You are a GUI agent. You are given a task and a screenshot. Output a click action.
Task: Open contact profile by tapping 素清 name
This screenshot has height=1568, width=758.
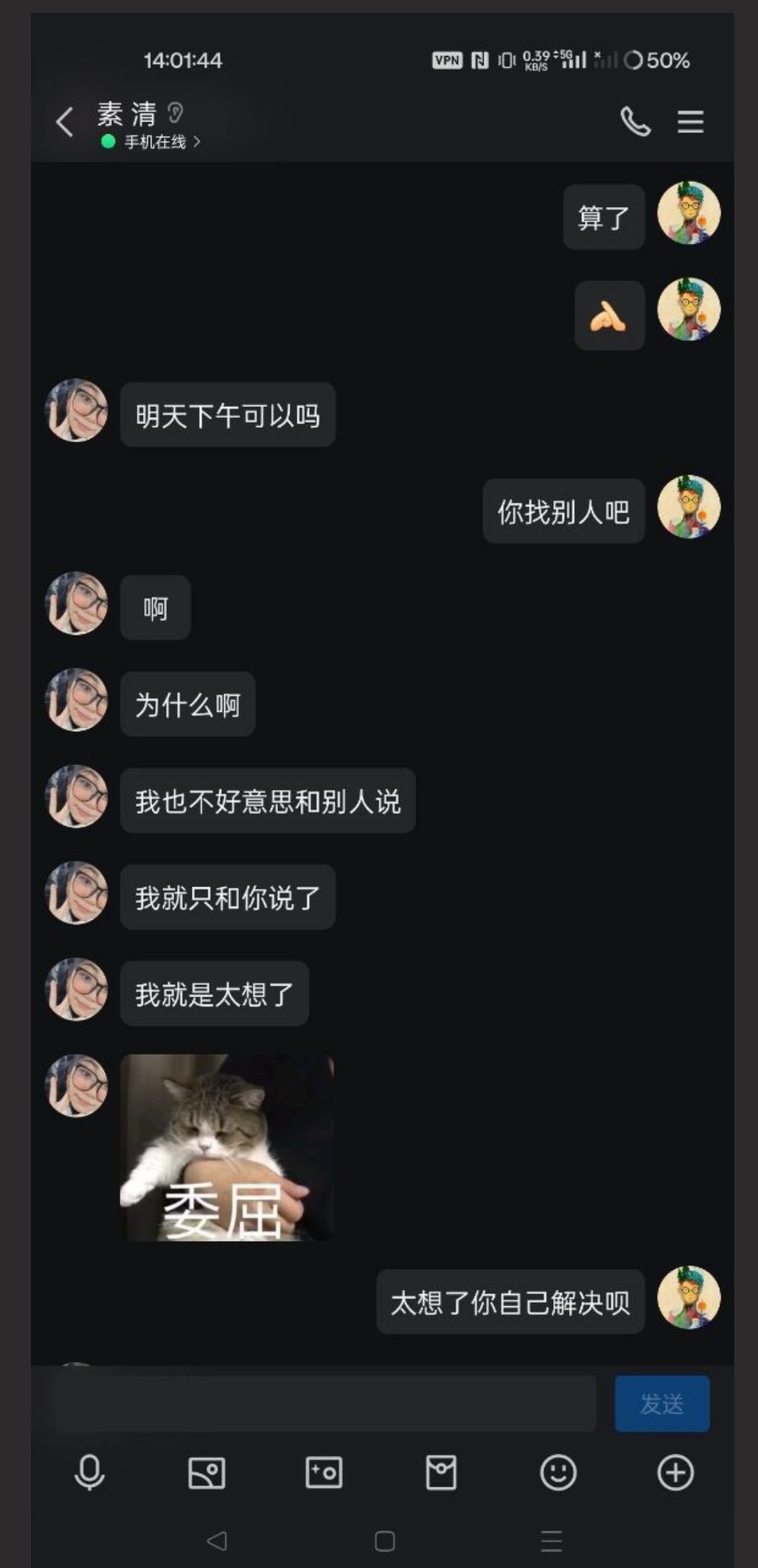[128, 115]
